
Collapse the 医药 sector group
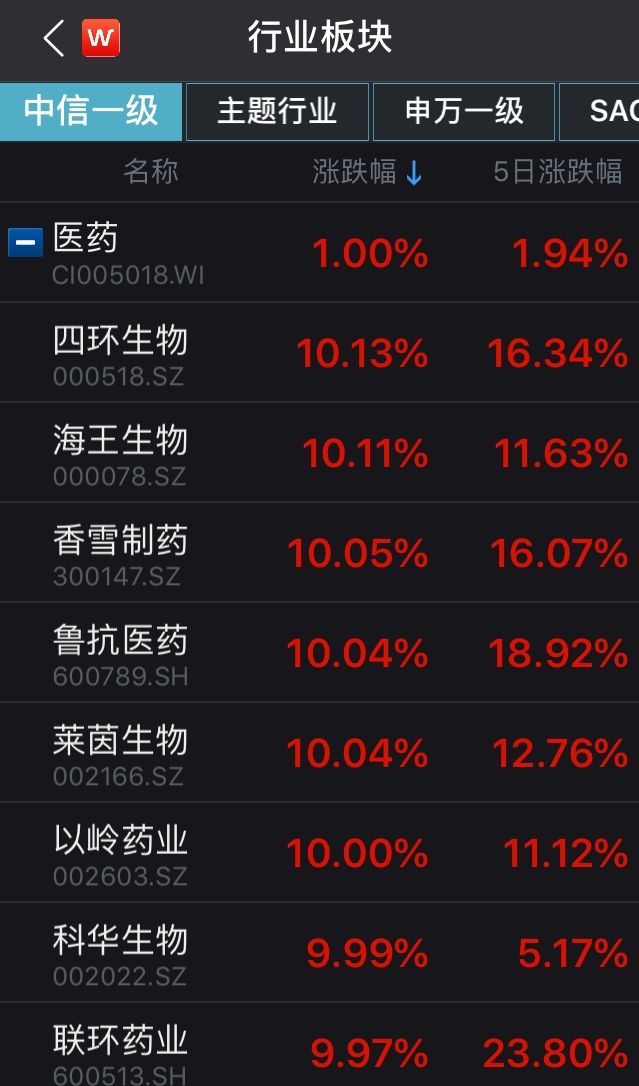tap(25, 241)
